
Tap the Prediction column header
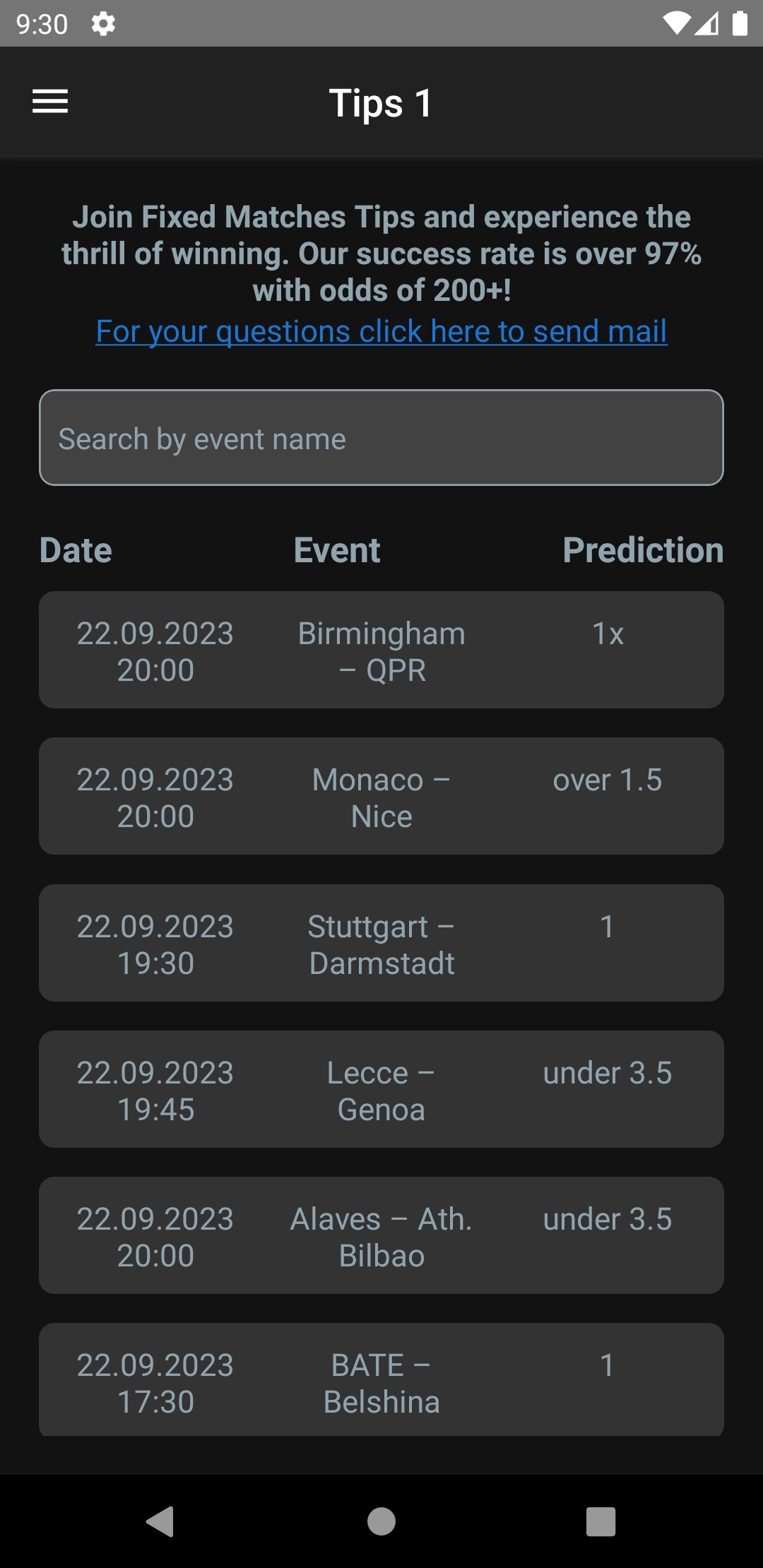[643, 550]
